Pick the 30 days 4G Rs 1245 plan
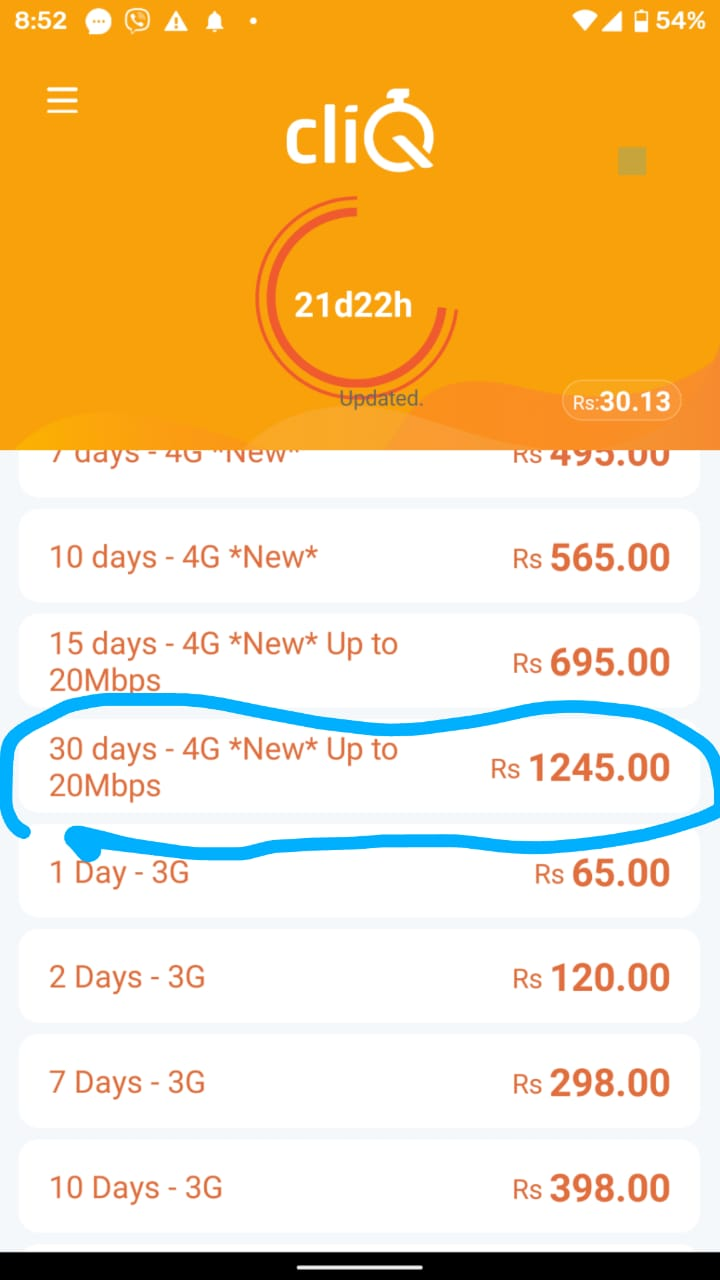This screenshot has height=1280, width=720. point(359,766)
